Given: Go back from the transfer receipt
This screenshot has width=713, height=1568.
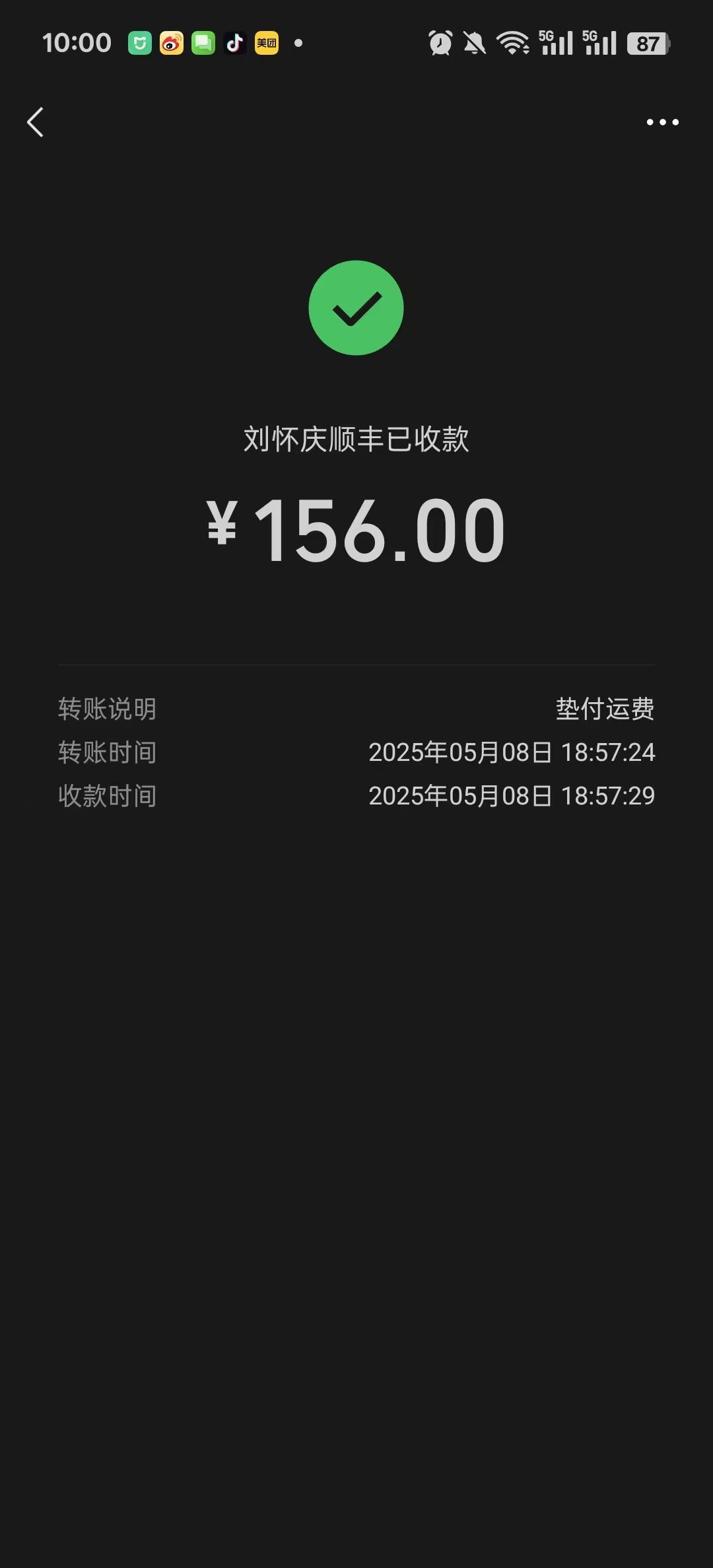Looking at the screenshot, I should pyautogui.click(x=36, y=122).
